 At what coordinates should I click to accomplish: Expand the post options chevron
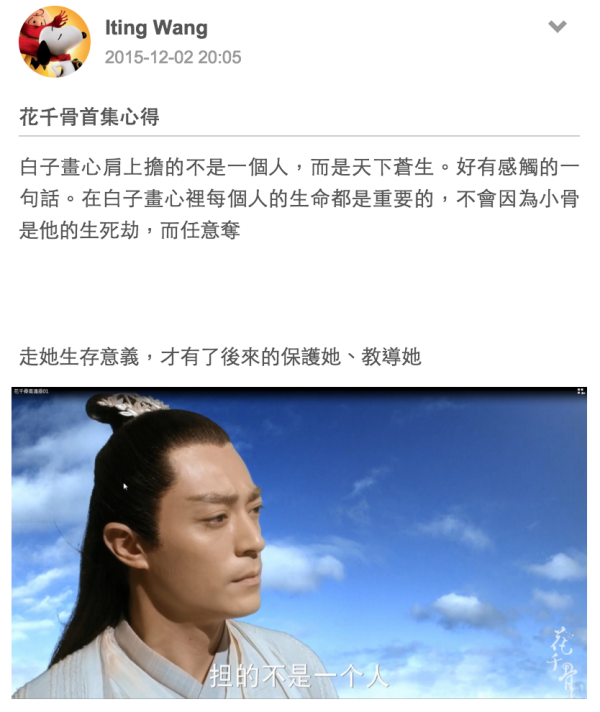point(558,27)
